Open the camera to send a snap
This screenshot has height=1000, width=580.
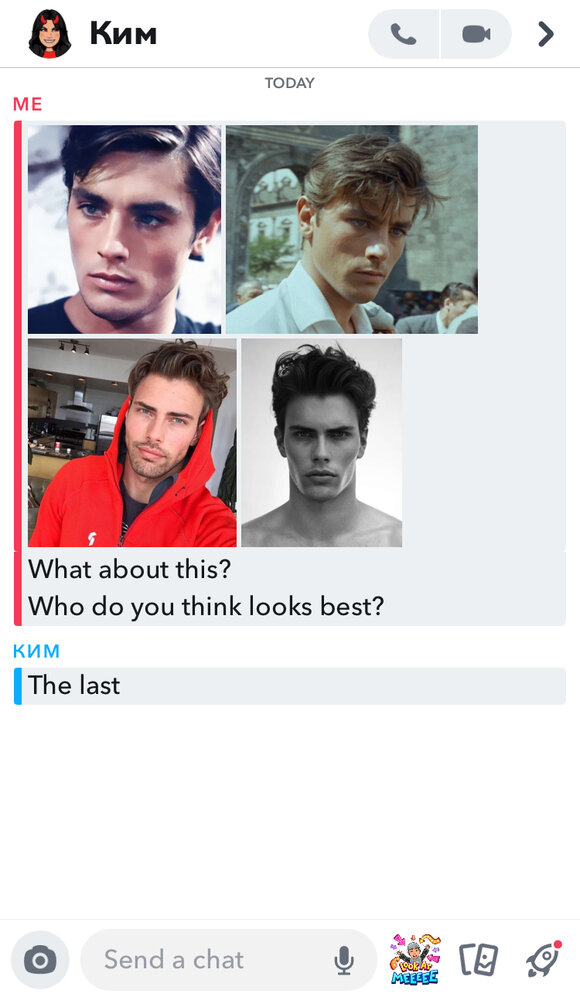[40, 960]
